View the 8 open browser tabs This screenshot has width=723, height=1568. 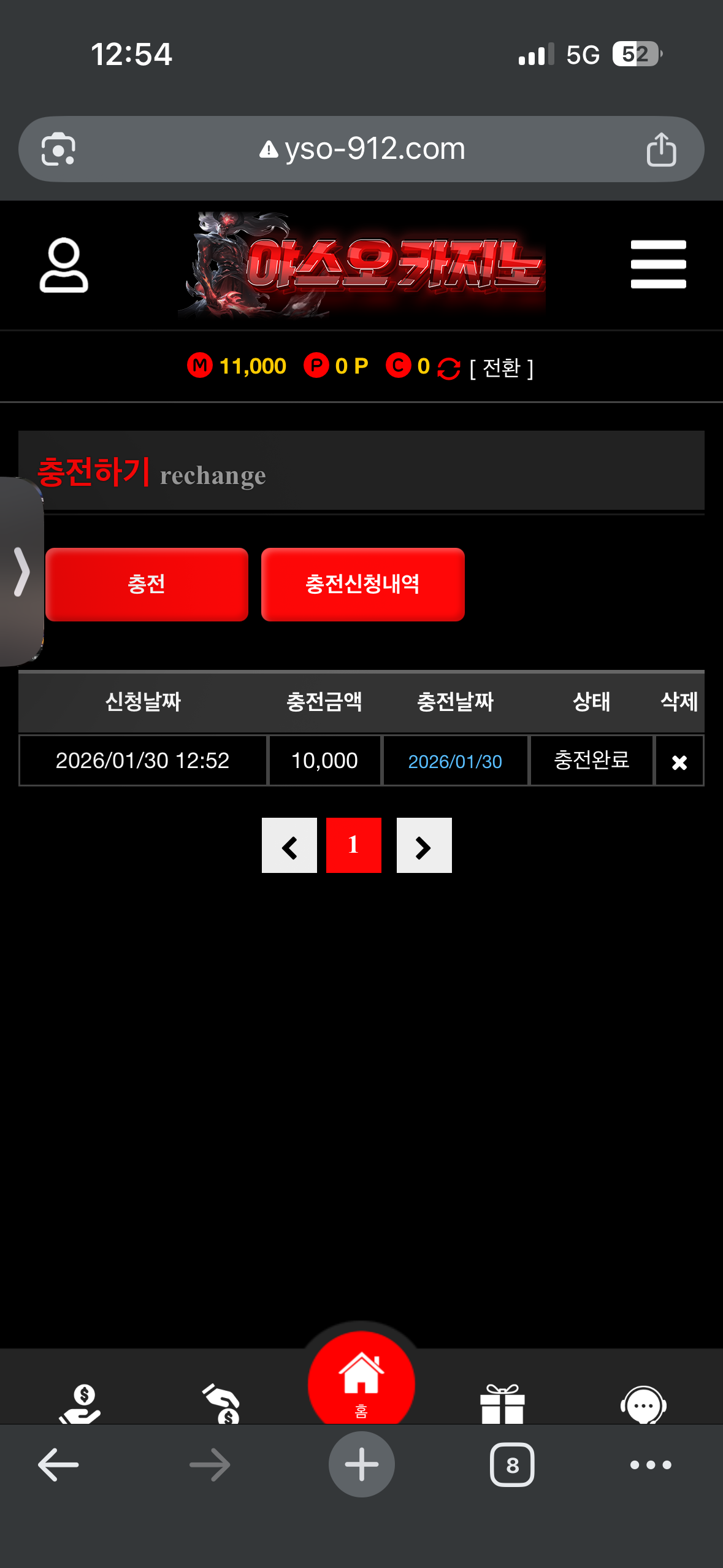click(x=512, y=1464)
